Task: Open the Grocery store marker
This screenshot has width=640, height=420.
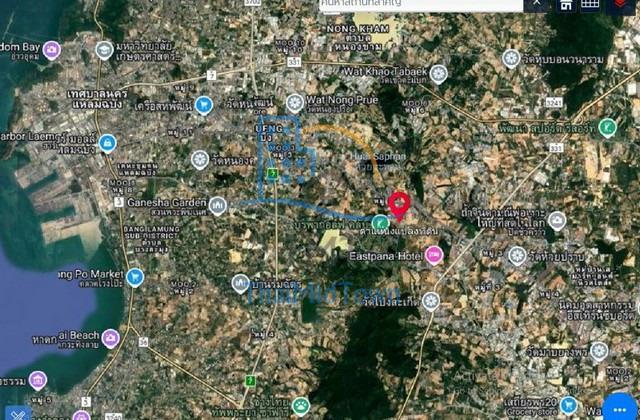Action: 568,405
